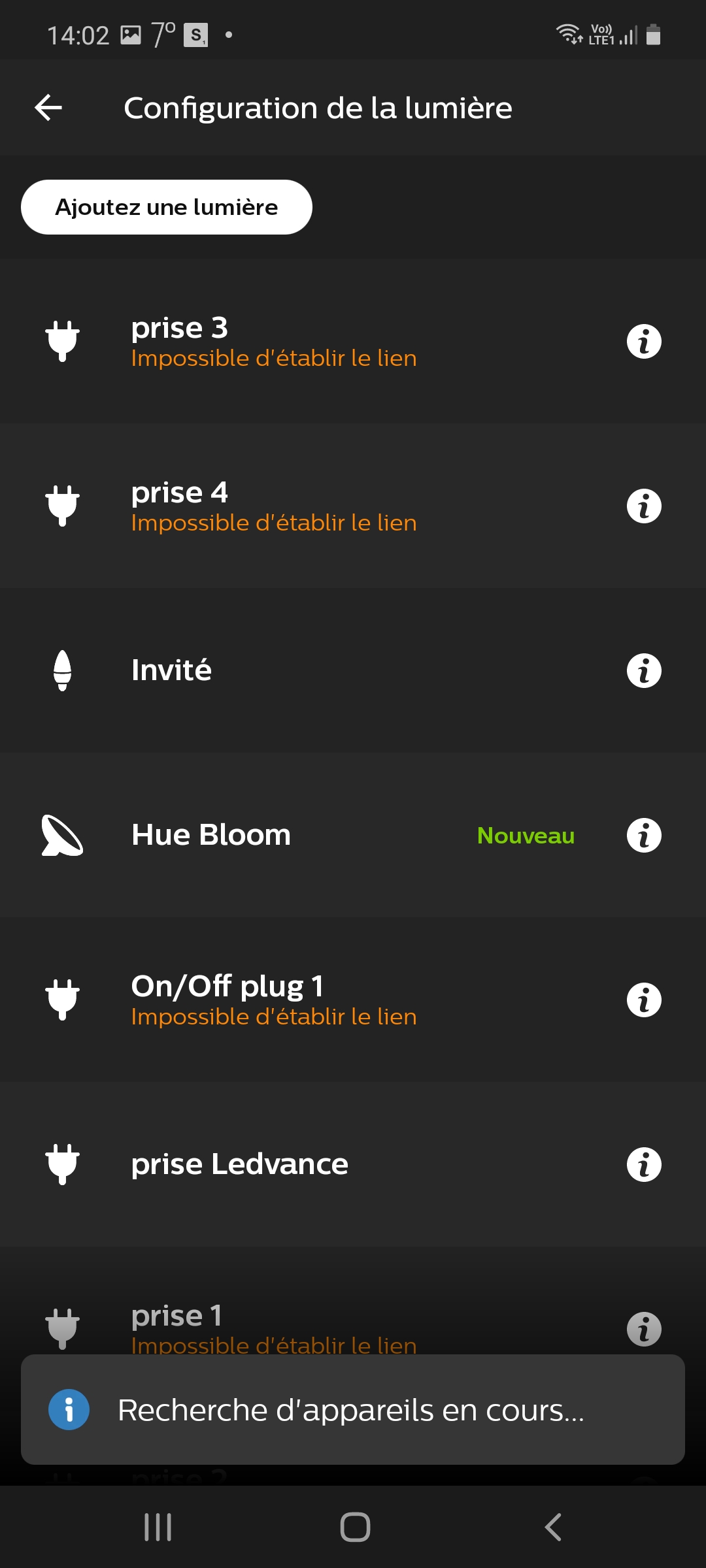Image resolution: width=706 pixels, height=1568 pixels.
Task: Tap Ajoutez une lumière button
Action: pyautogui.click(x=167, y=207)
